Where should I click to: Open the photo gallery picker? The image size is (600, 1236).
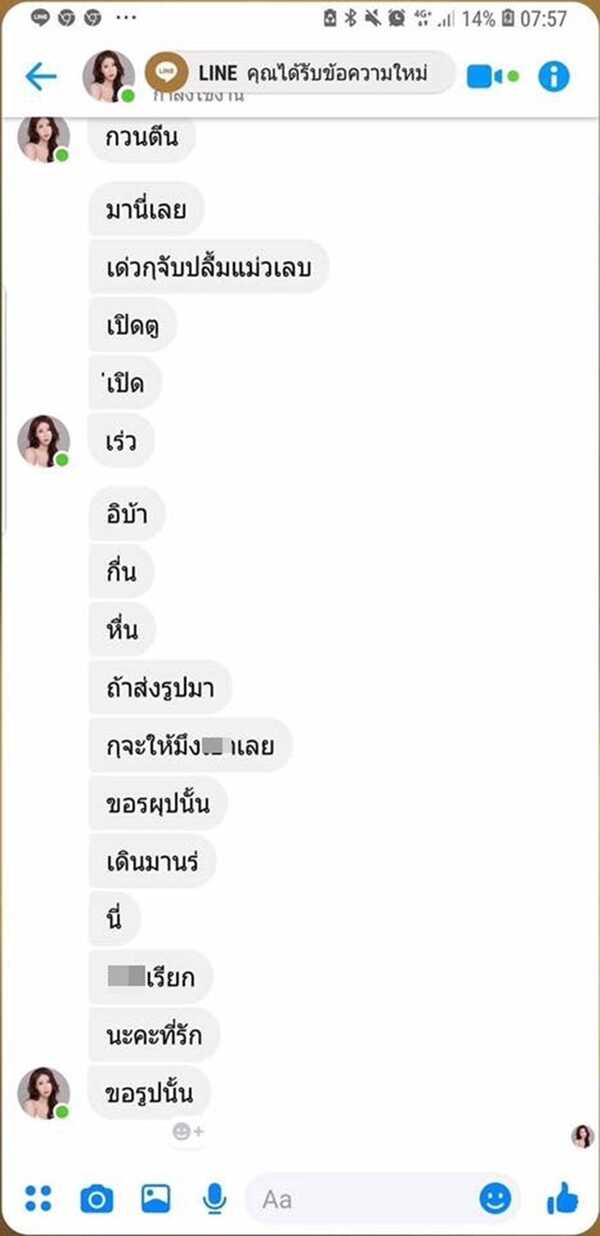pyautogui.click(x=155, y=1197)
